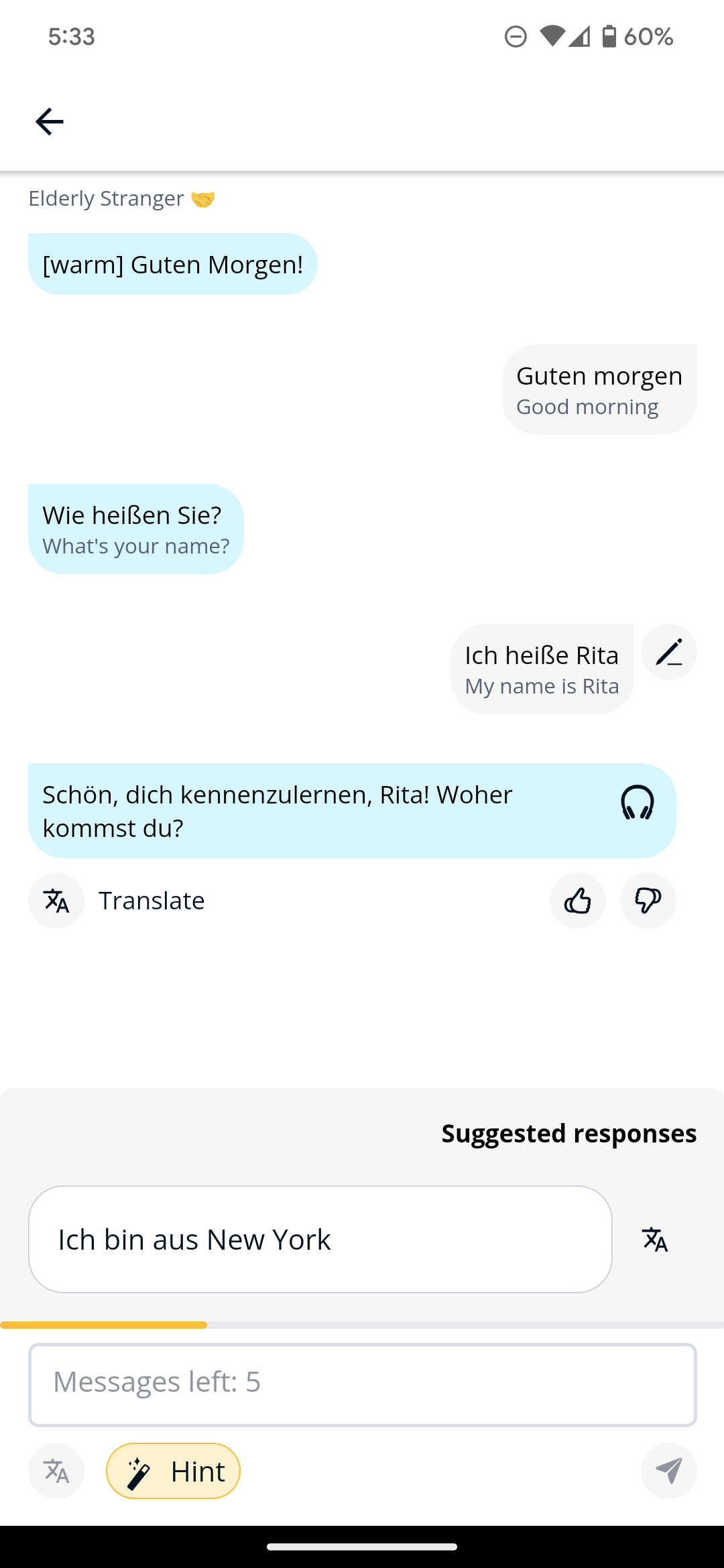Image resolution: width=724 pixels, height=1568 pixels.
Task: Get a Hint for replying
Action: point(173,1471)
